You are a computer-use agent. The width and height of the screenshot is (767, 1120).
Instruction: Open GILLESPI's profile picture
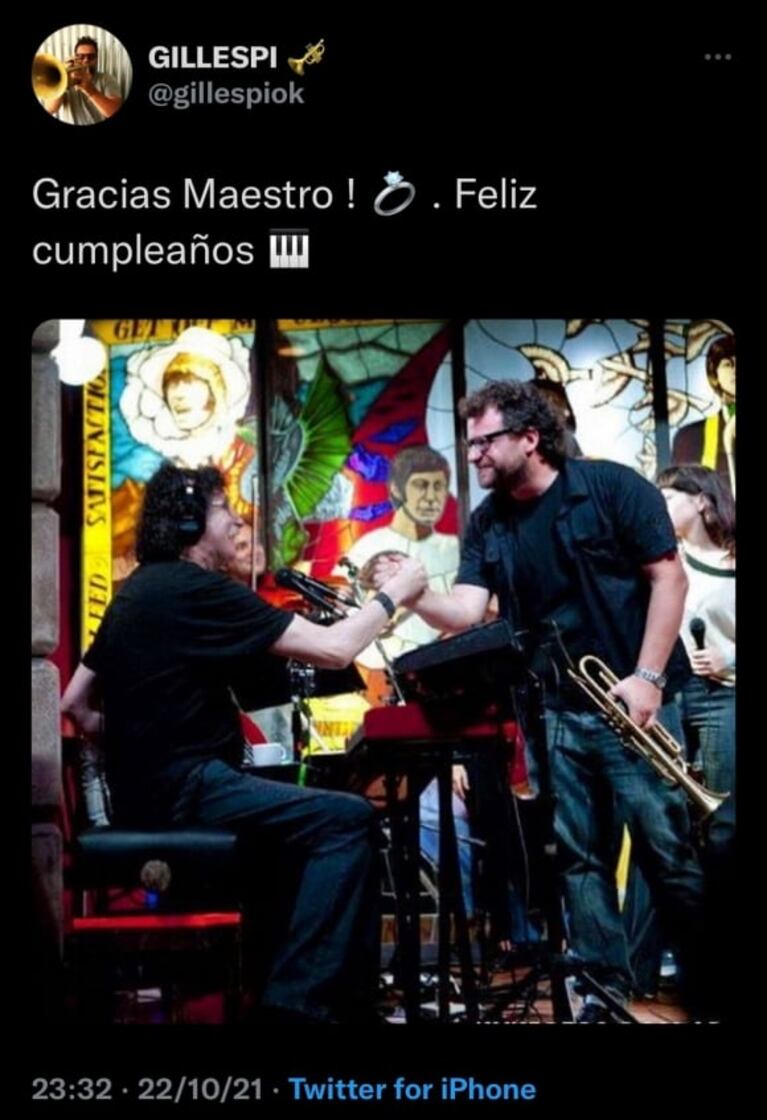(x=81, y=75)
